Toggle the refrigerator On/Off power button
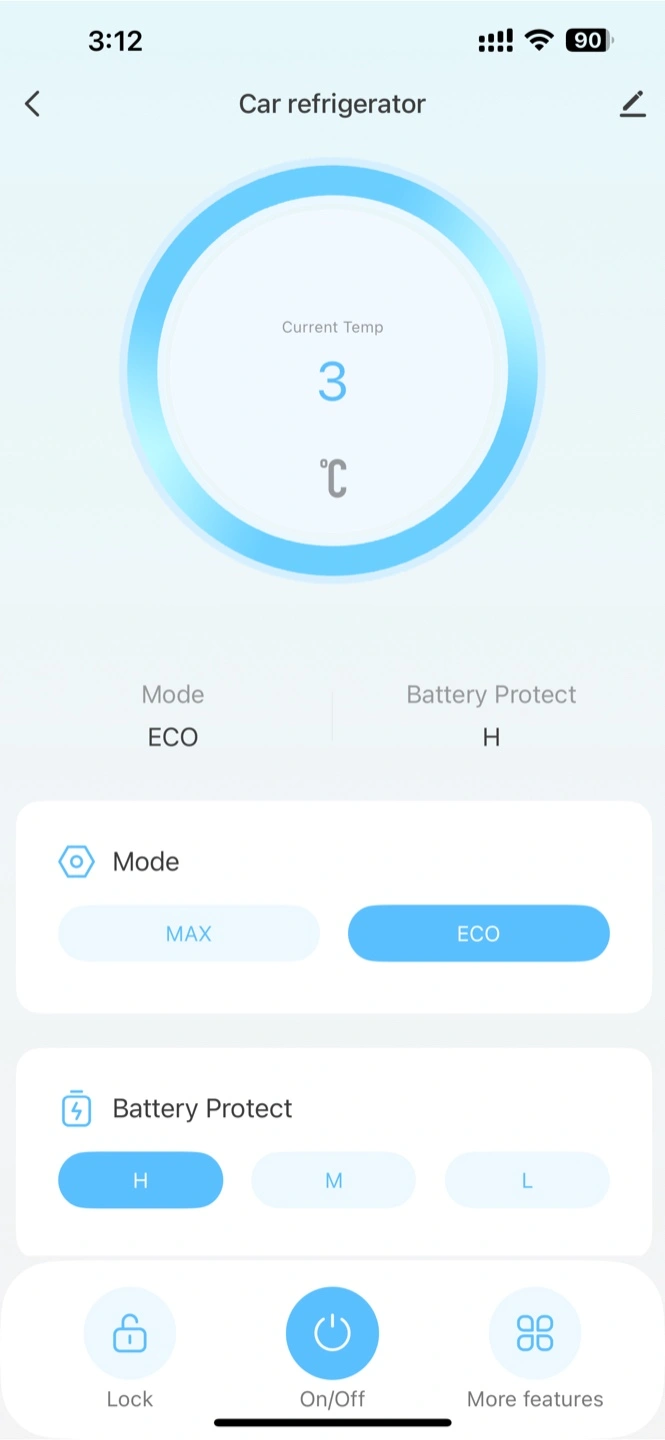 coord(332,1333)
